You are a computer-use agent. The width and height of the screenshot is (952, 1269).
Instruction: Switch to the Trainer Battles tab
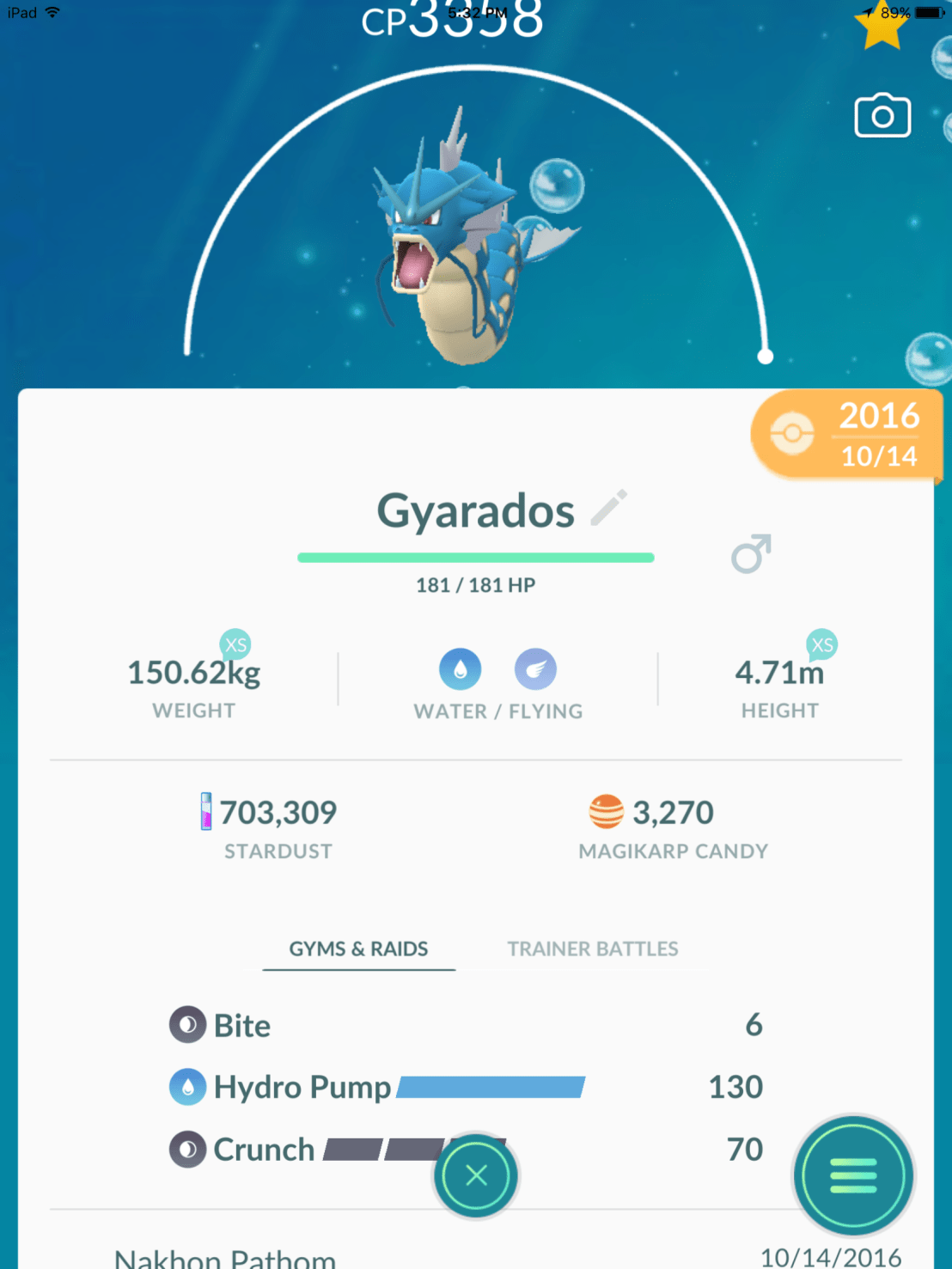click(592, 949)
